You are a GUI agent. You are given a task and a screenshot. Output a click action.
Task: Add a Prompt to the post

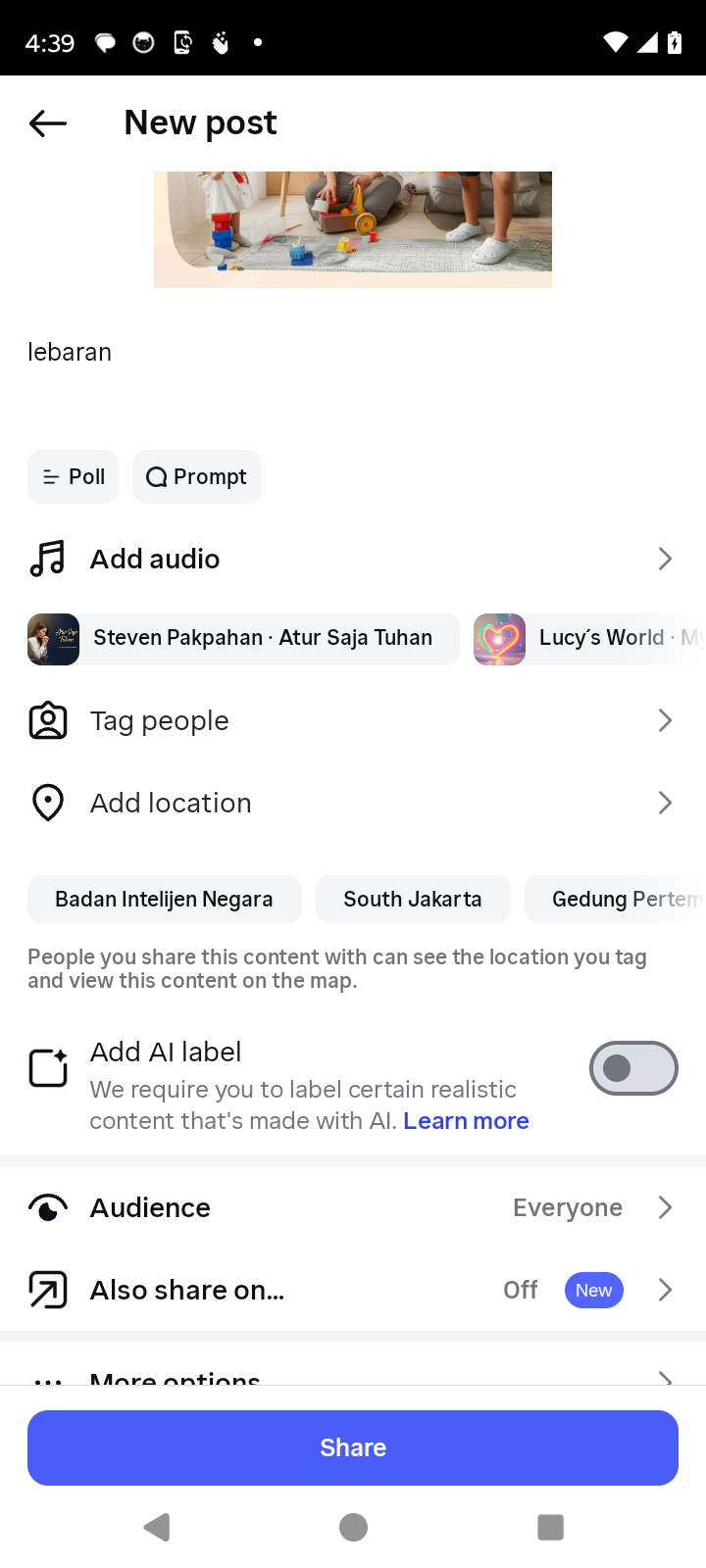click(197, 477)
